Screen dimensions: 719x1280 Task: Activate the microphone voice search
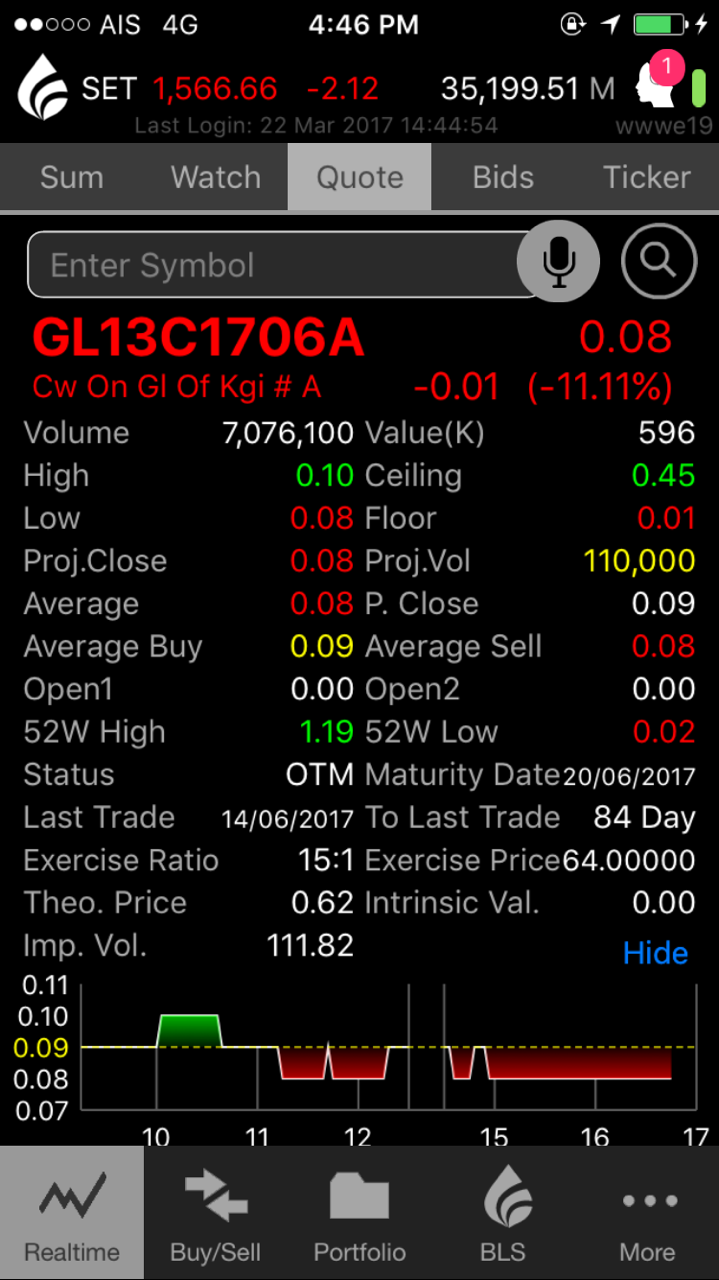558,261
